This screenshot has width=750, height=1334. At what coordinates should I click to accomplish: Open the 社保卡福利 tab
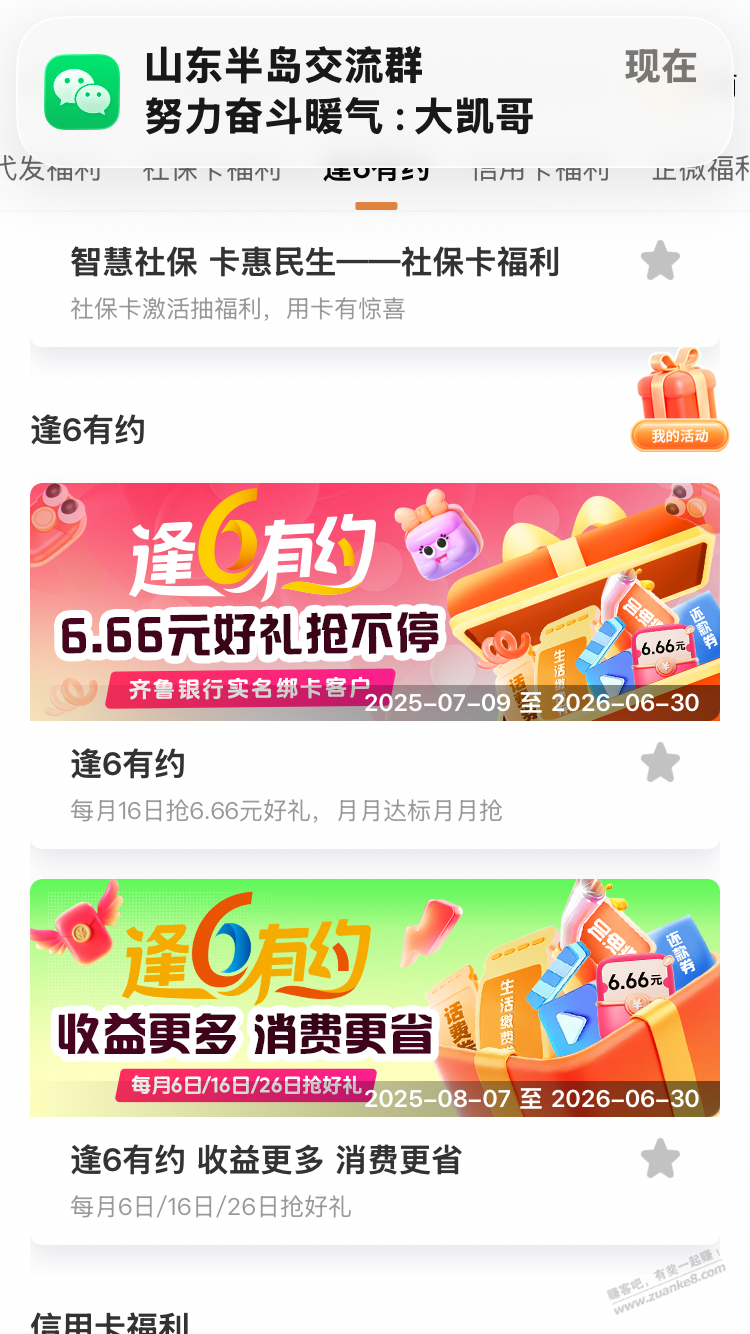(213, 171)
